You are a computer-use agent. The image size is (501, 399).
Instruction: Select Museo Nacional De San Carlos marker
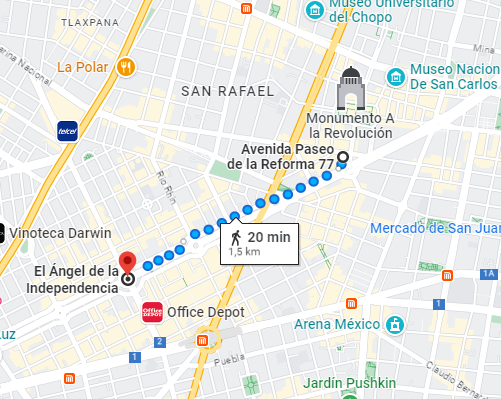point(396,77)
